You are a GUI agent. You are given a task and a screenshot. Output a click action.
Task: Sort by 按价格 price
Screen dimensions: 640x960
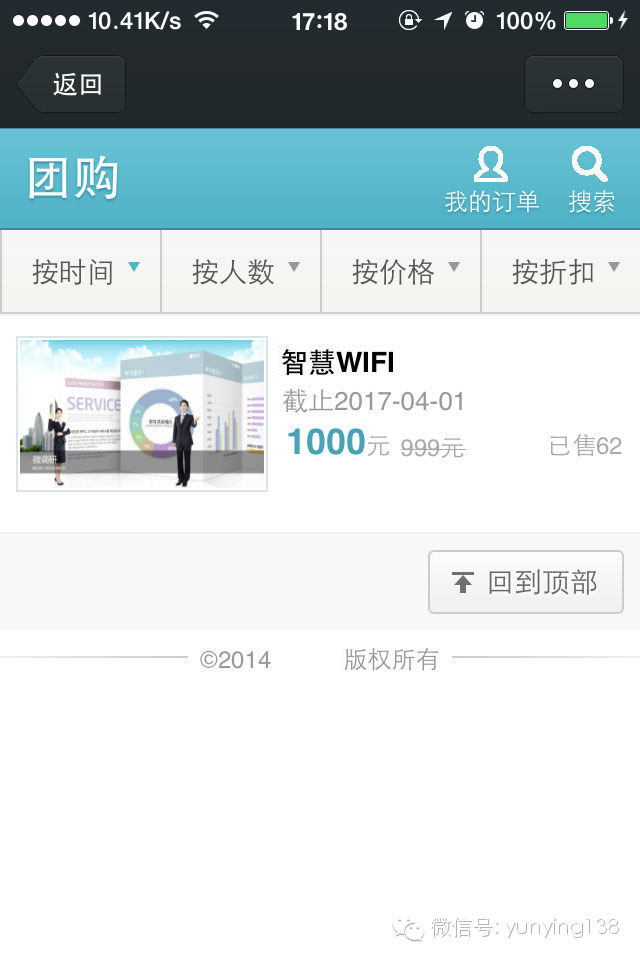401,271
